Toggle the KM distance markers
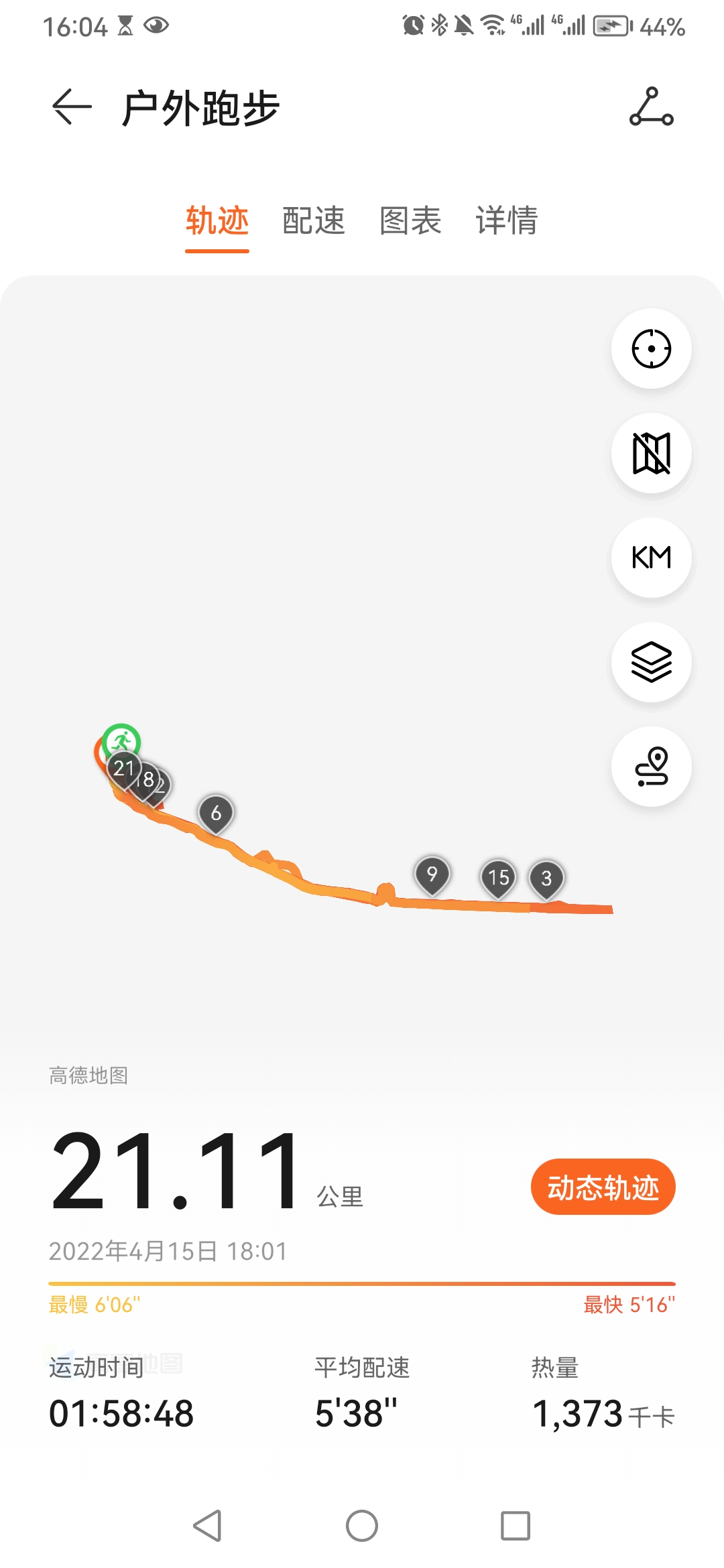The height and width of the screenshot is (1568, 724). tap(652, 558)
